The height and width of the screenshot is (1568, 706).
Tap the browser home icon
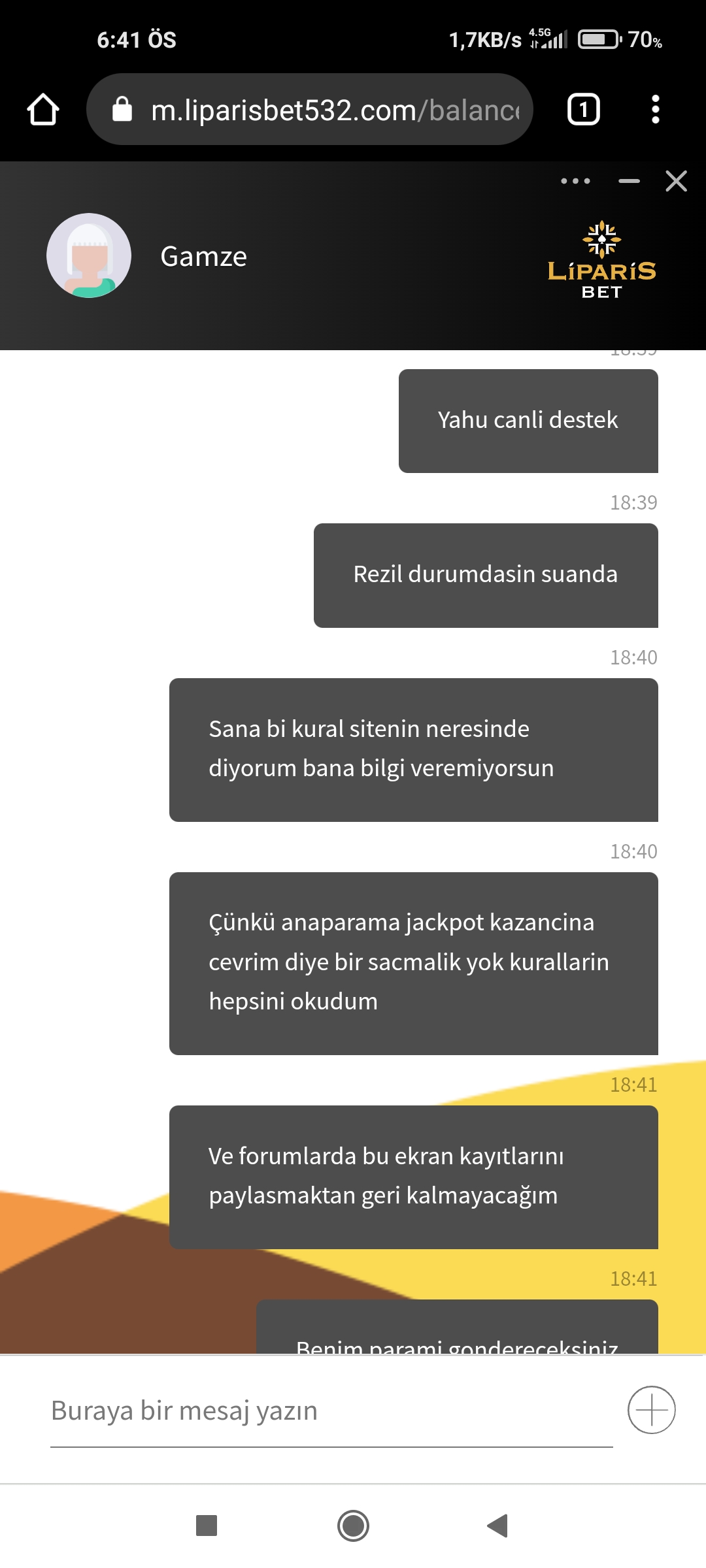pyautogui.click(x=43, y=109)
